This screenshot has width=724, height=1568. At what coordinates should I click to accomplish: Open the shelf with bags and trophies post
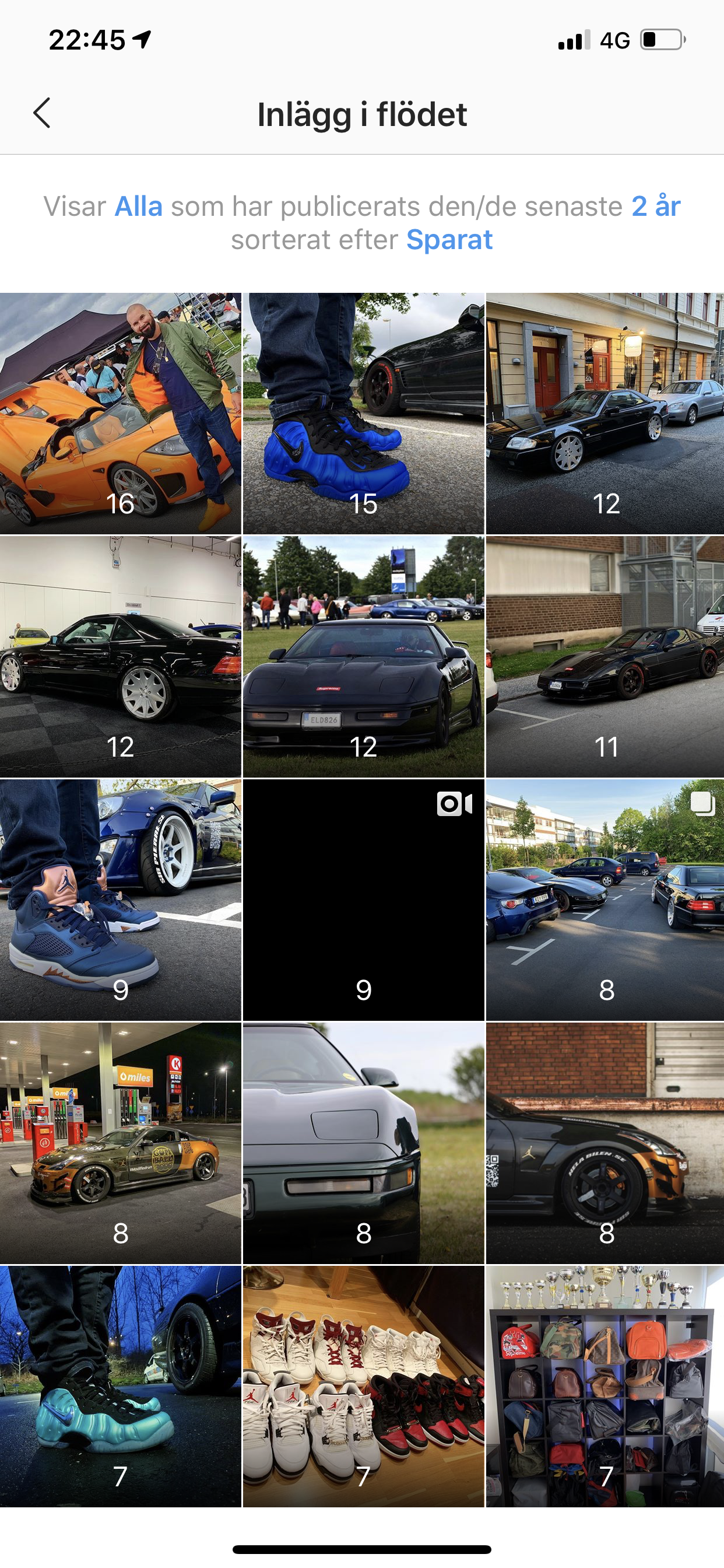pyautogui.click(x=604, y=1386)
